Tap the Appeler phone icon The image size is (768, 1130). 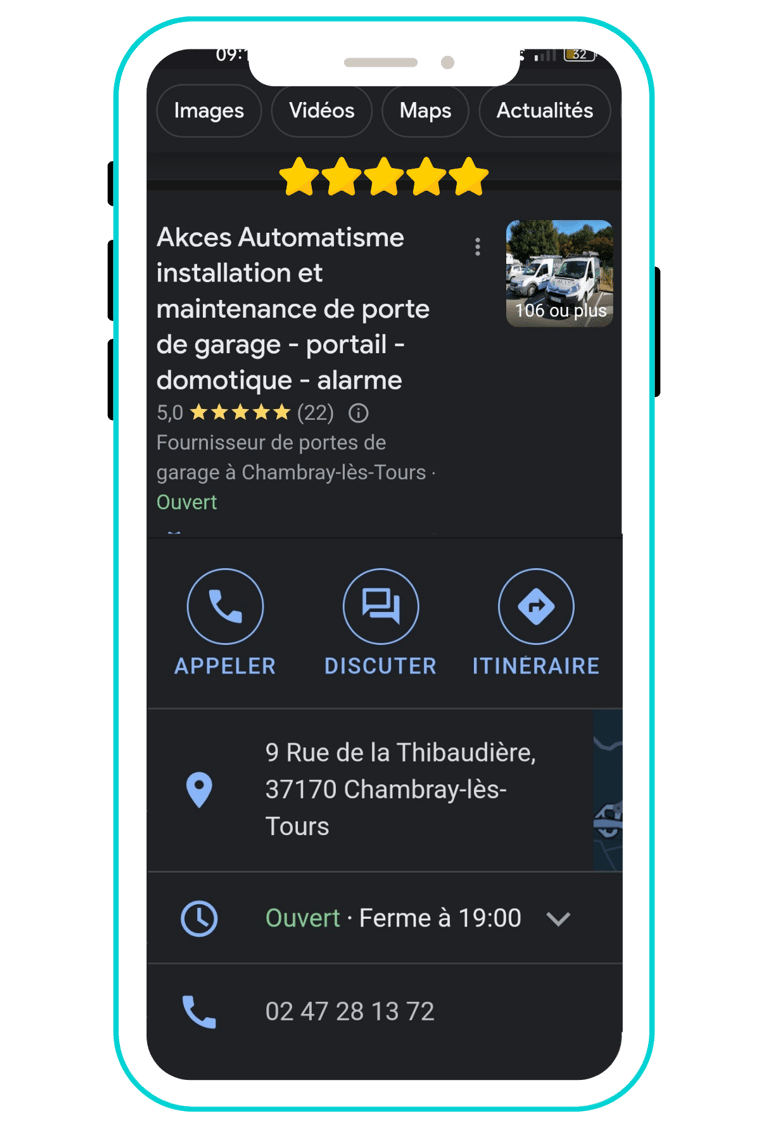coord(224,605)
